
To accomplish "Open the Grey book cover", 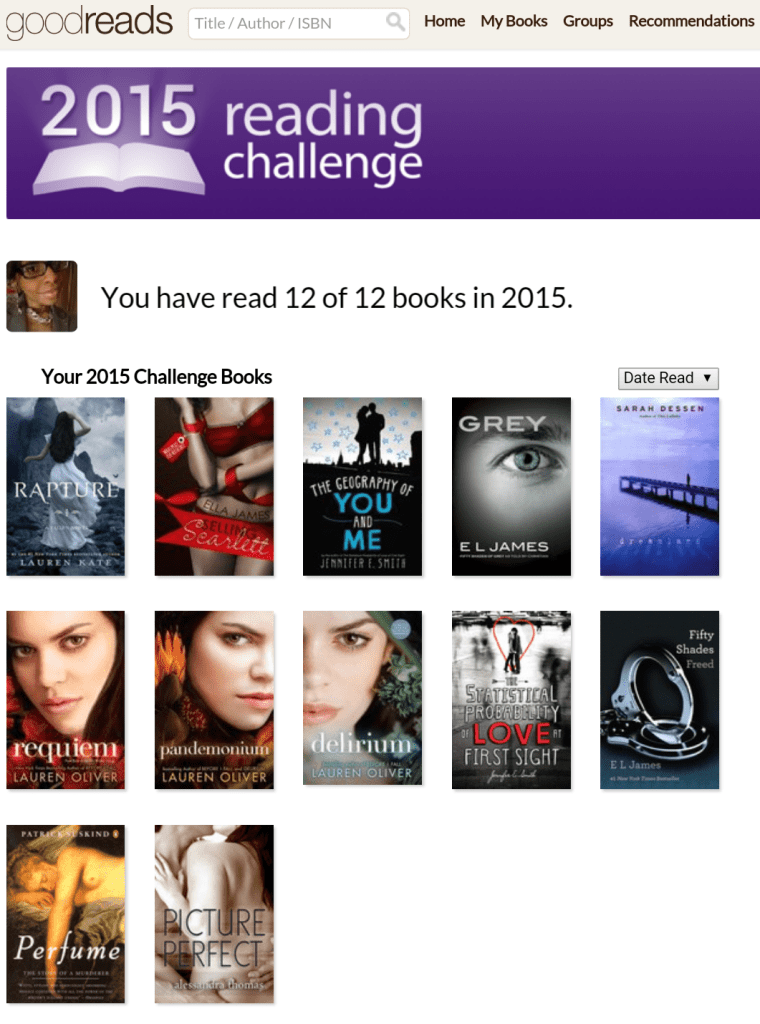I will pyautogui.click(x=511, y=486).
